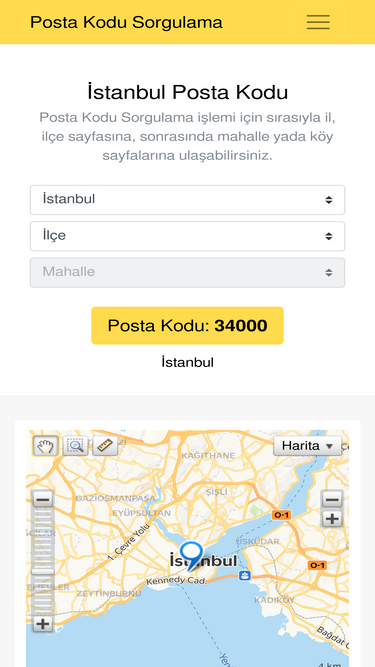Tap the right-side minus zoom button
This screenshot has height=667, width=375.
332,499
